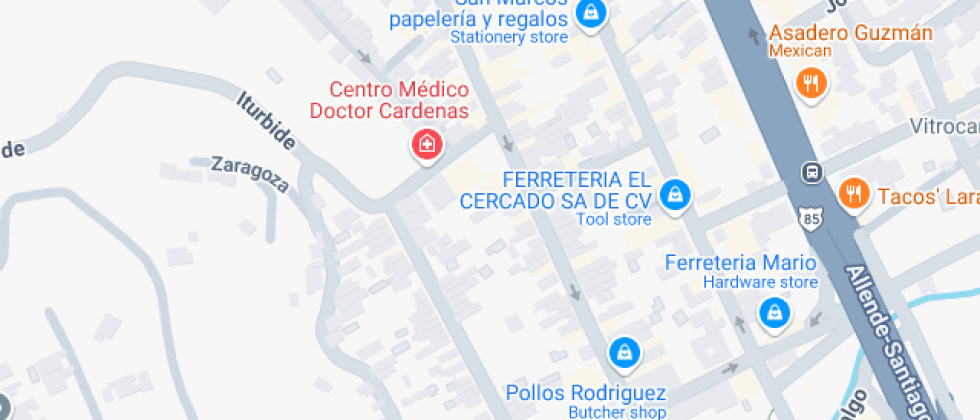The width and height of the screenshot is (980, 420).
Task: Tap San Marcos papelería y regalos pin
Action: [592, 14]
